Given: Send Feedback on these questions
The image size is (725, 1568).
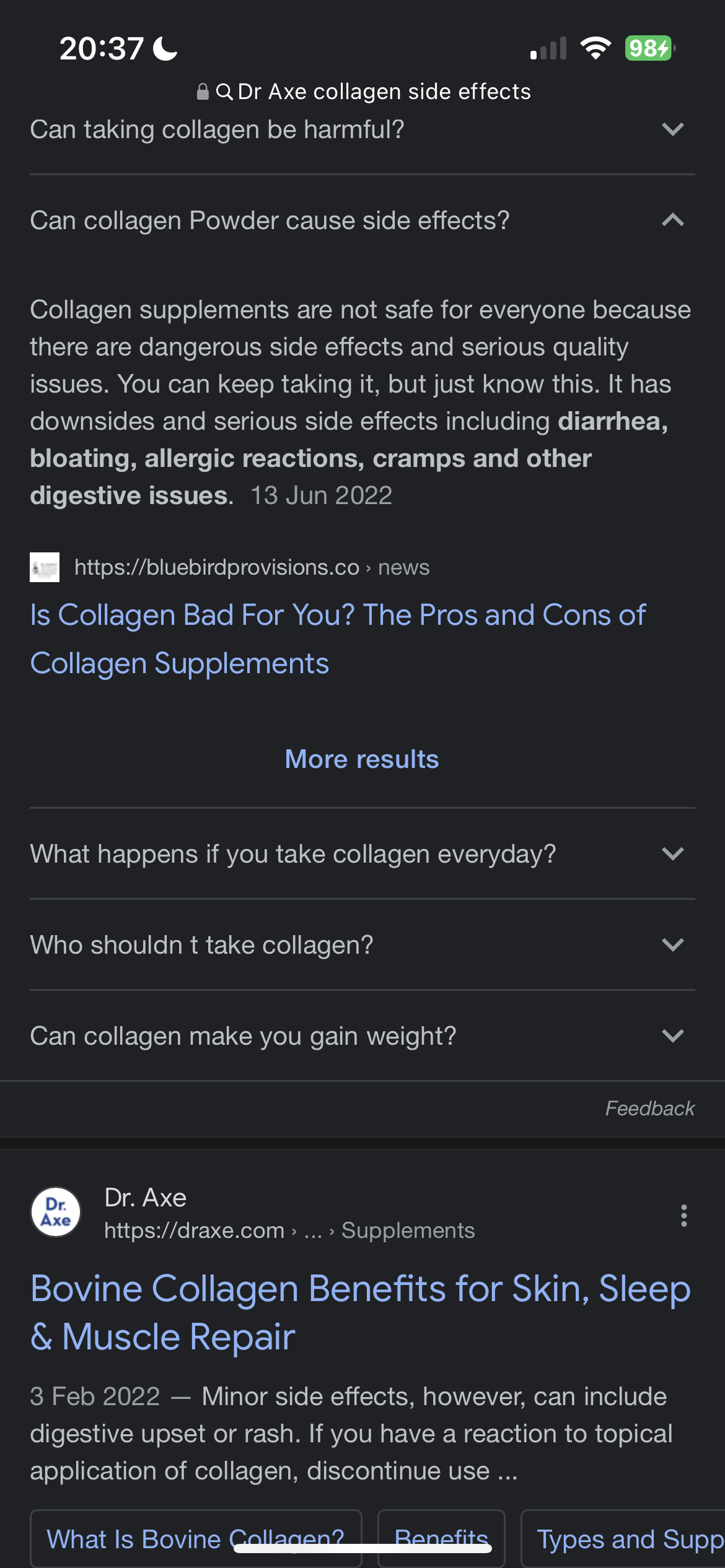Looking at the screenshot, I should click(x=650, y=1108).
